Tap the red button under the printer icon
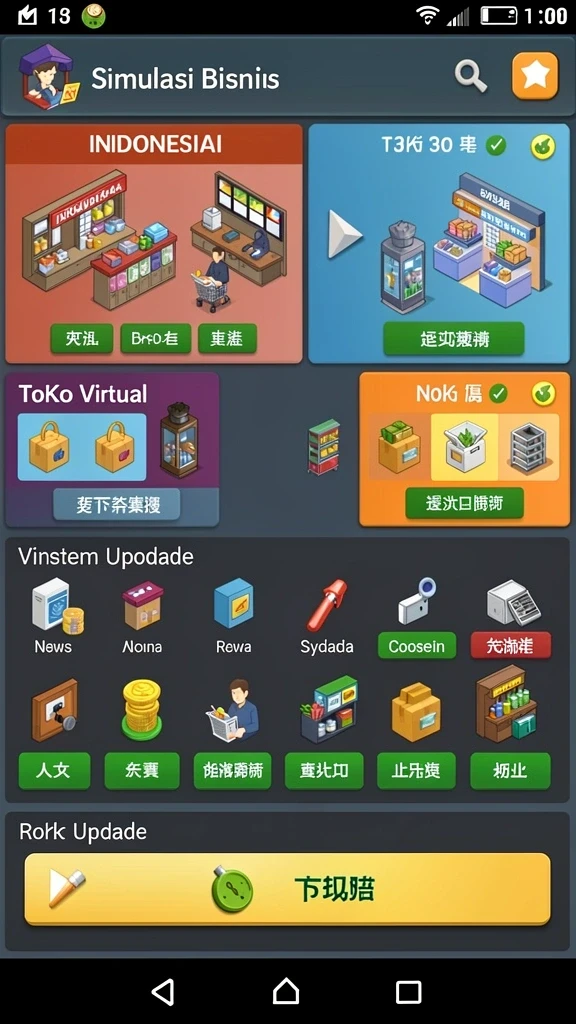The image size is (576, 1024). (x=511, y=646)
